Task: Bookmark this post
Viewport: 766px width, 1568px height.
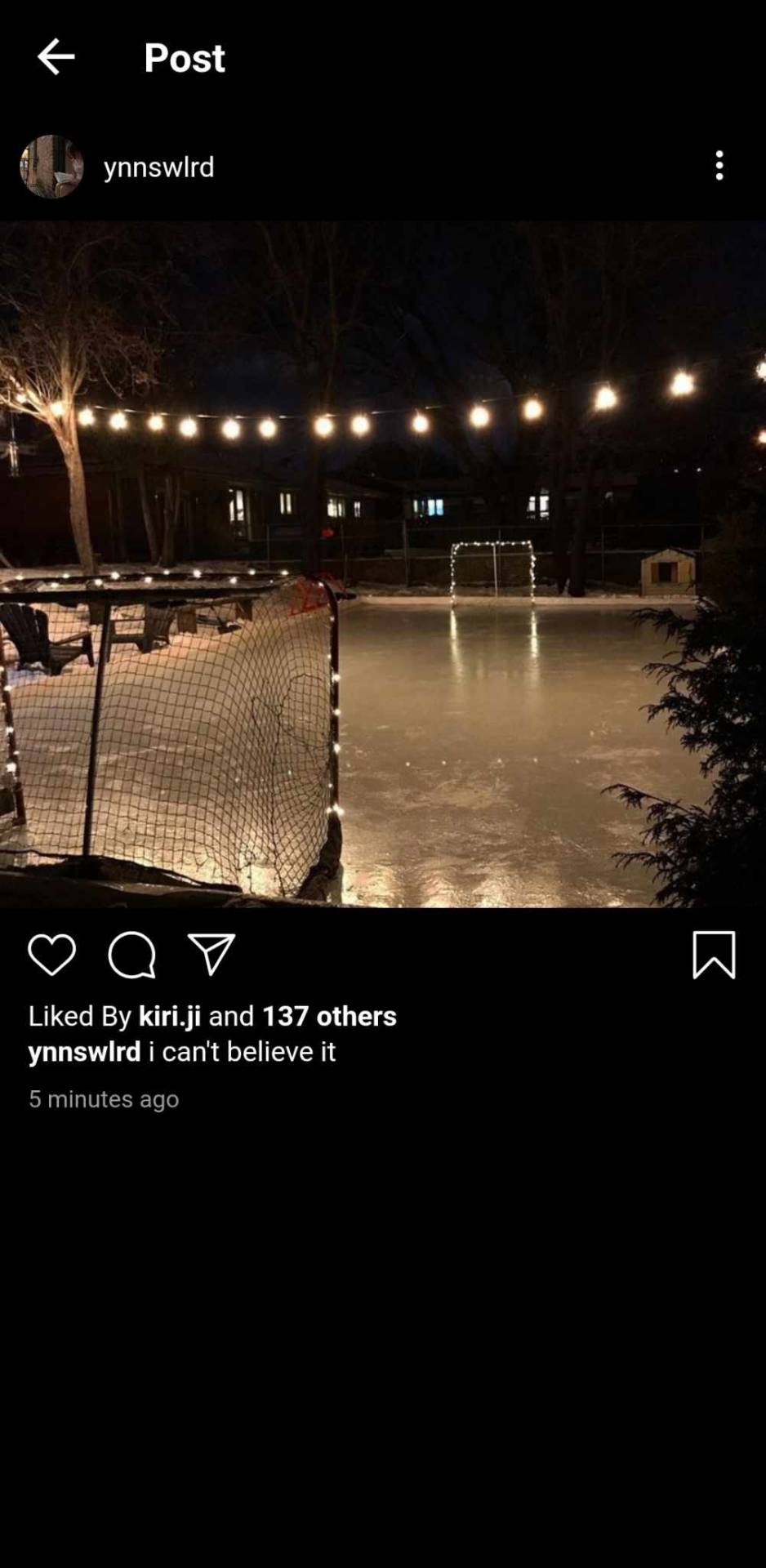Action: [713, 954]
